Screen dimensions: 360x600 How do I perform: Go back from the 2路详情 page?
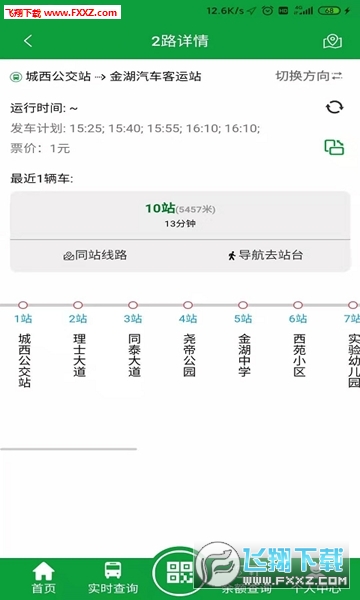click(x=28, y=41)
